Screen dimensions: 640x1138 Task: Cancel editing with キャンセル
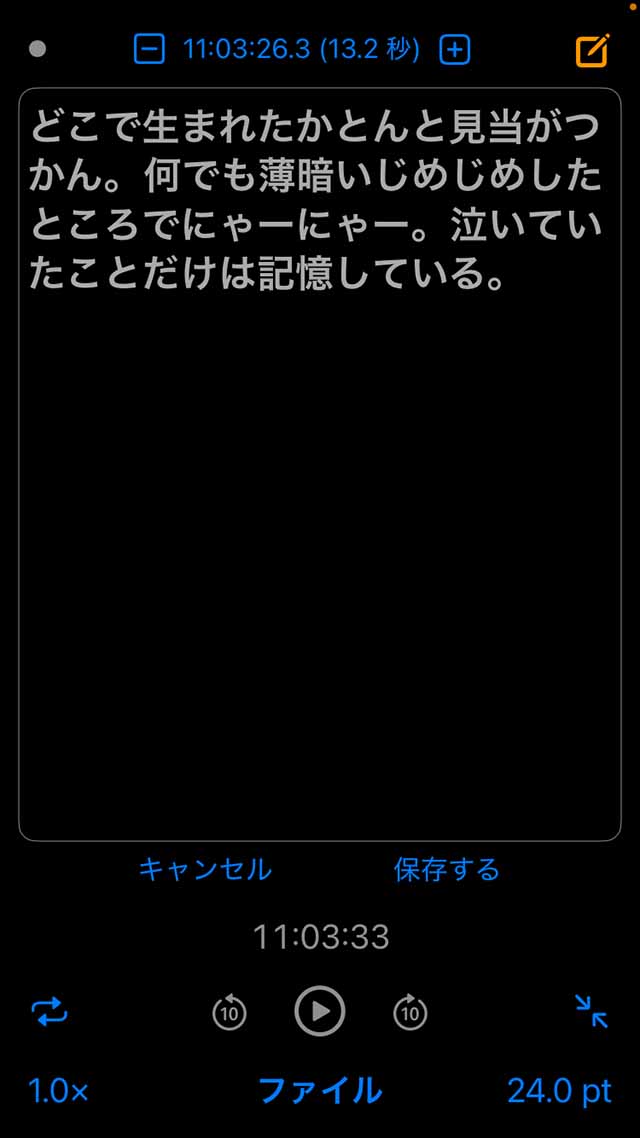(x=205, y=869)
